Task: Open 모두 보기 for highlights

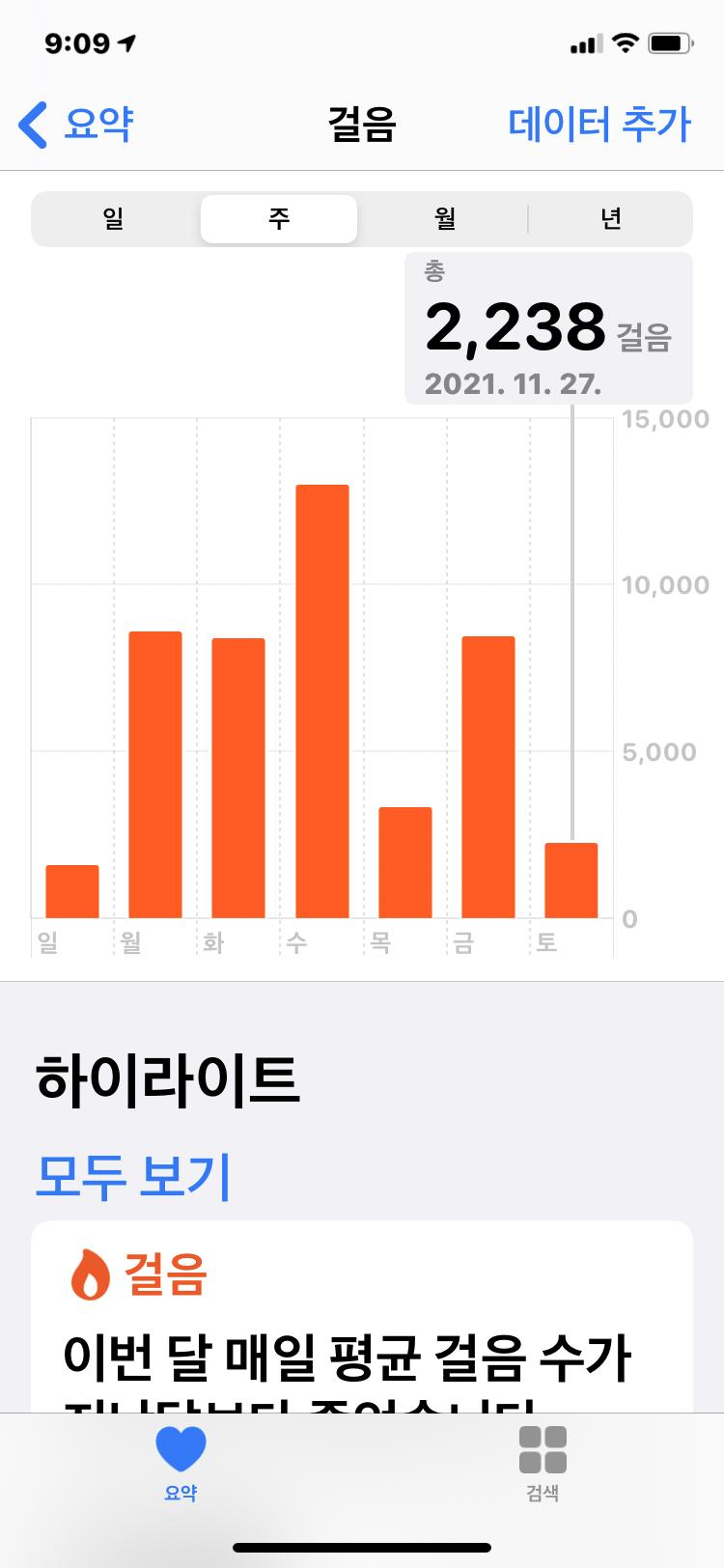Action: point(133,1175)
